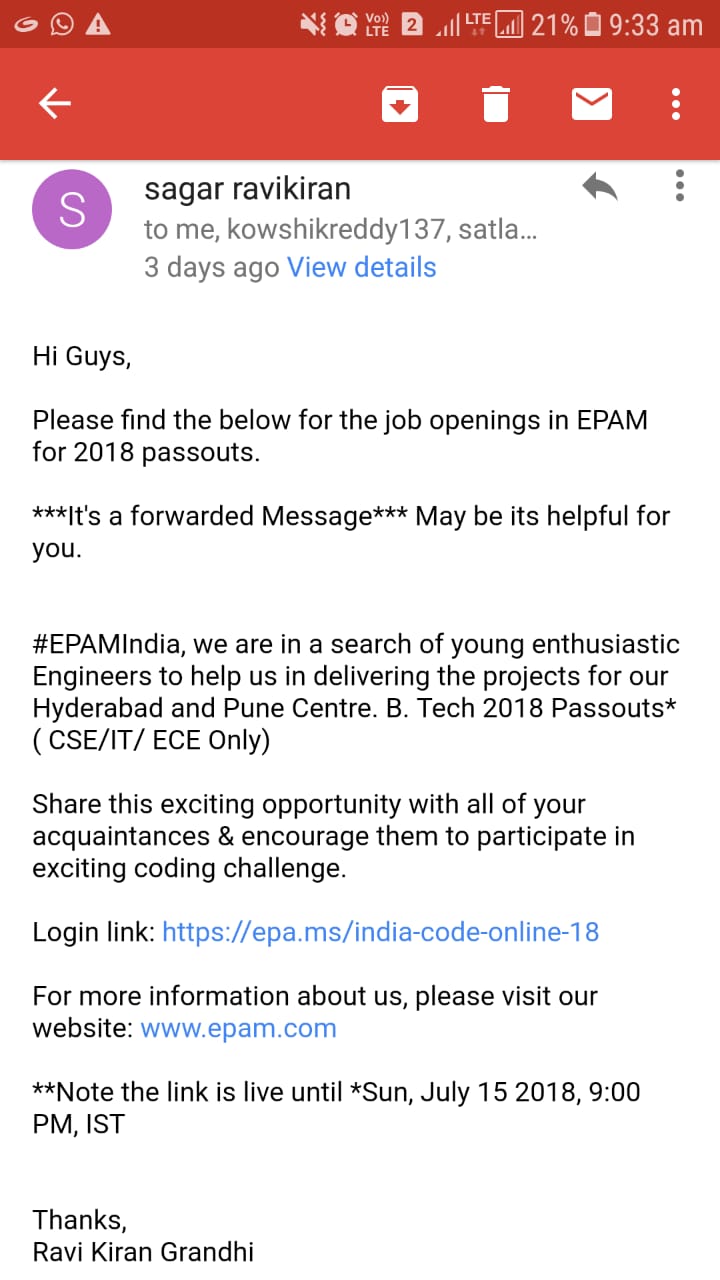Visit the www.epam.com website link
720x1280 pixels.
pos(238,1028)
